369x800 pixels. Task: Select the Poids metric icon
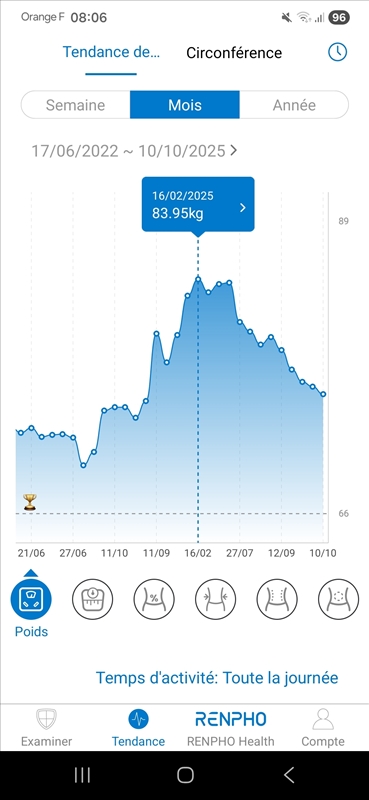[x=31, y=599]
